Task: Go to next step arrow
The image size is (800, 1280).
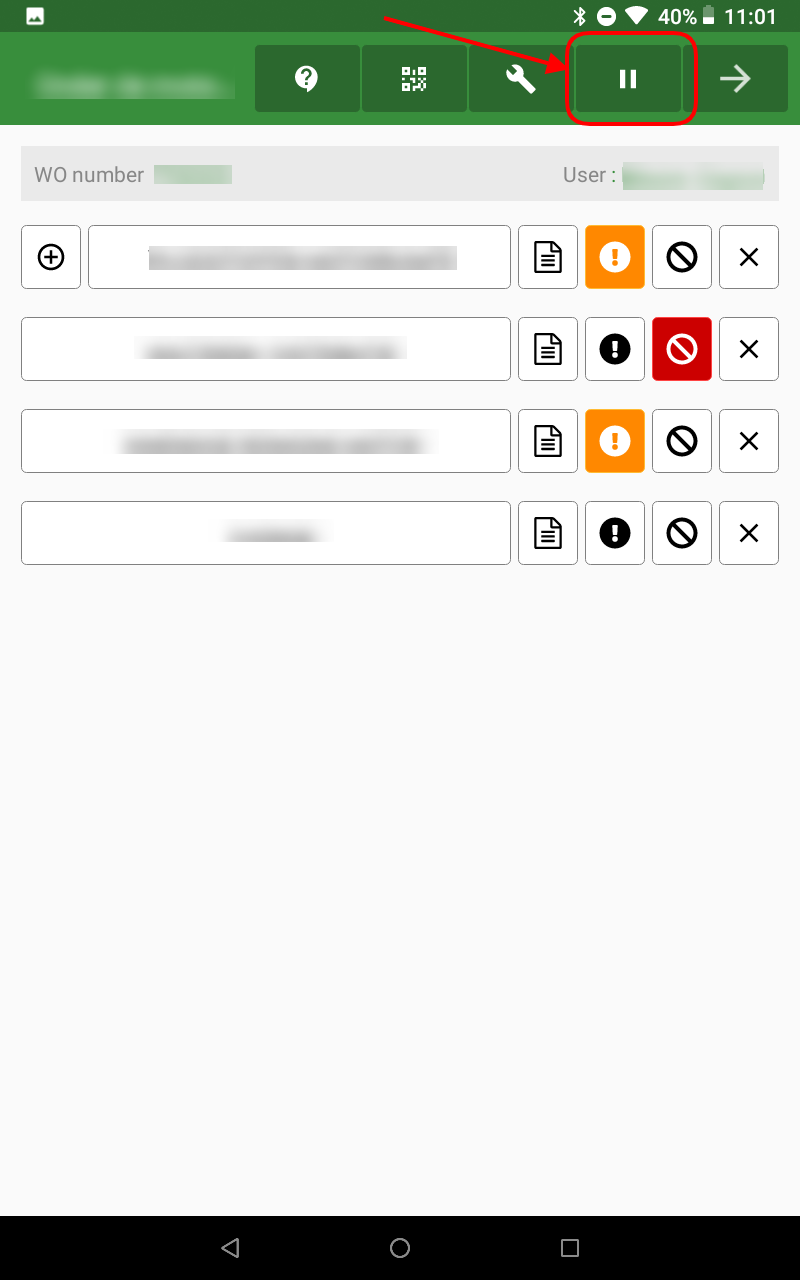Action: tap(736, 79)
